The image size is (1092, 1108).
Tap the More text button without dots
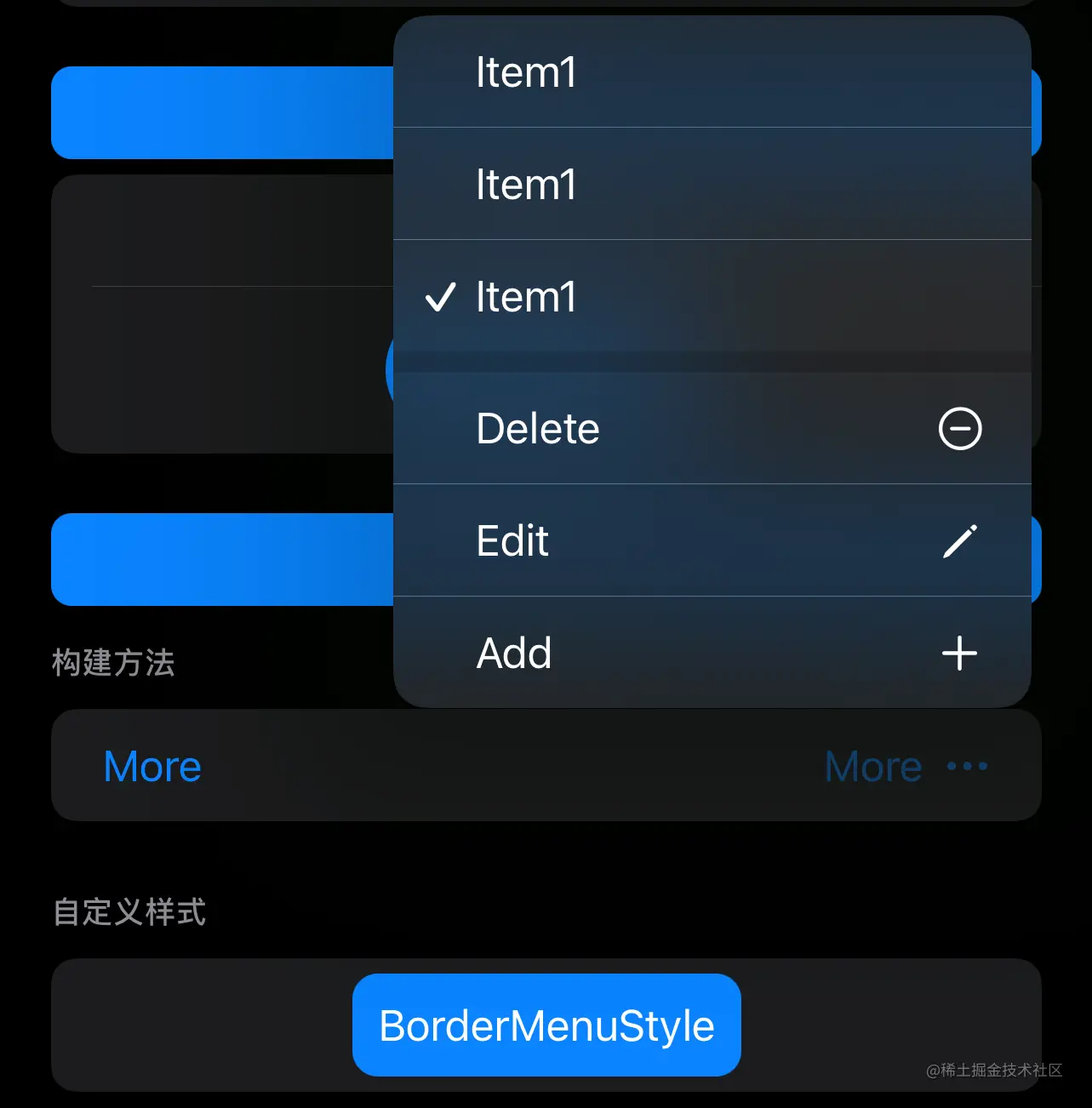click(152, 766)
